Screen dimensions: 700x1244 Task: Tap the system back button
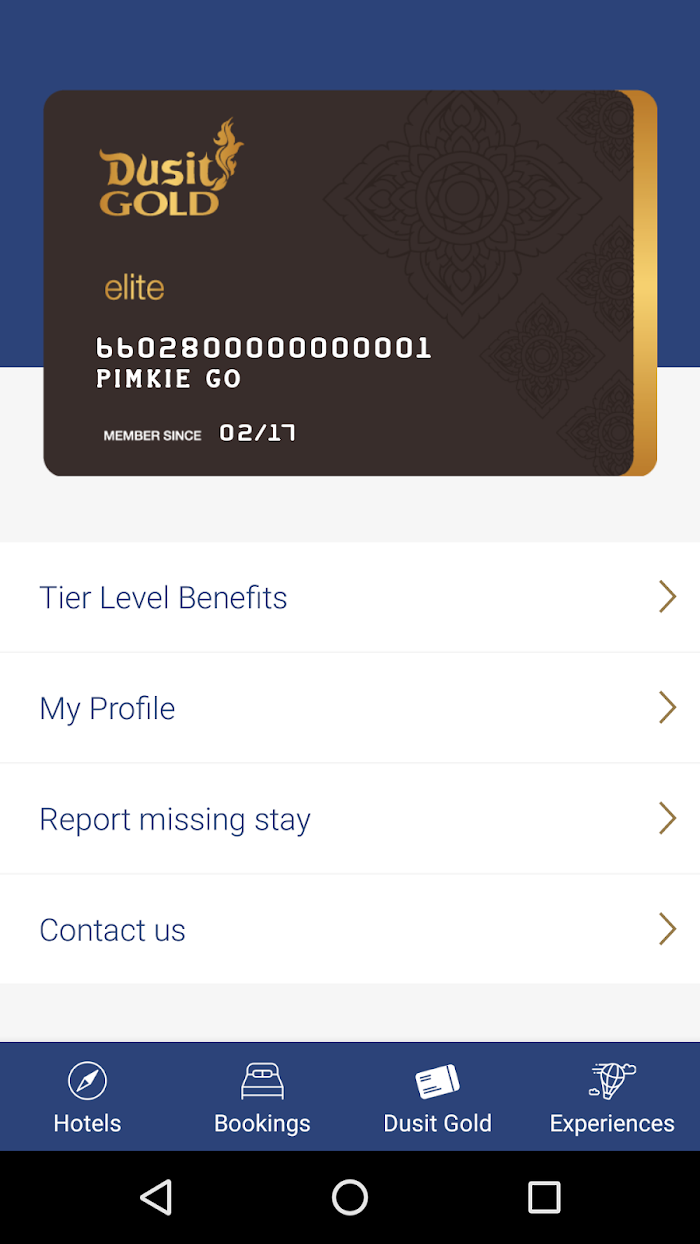pyautogui.click(x=156, y=1197)
